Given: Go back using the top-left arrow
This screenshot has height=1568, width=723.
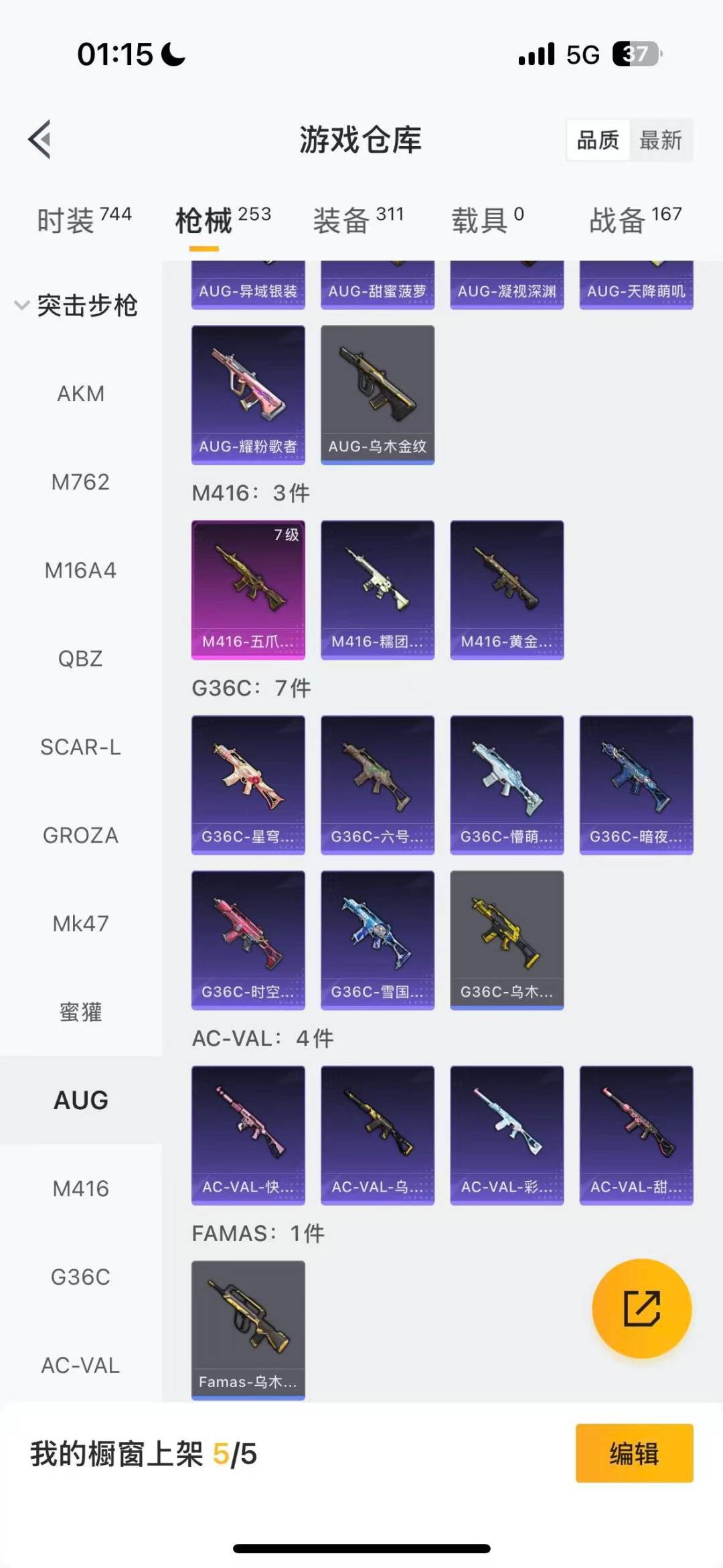Looking at the screenshot, I should (x=40, y=139).
